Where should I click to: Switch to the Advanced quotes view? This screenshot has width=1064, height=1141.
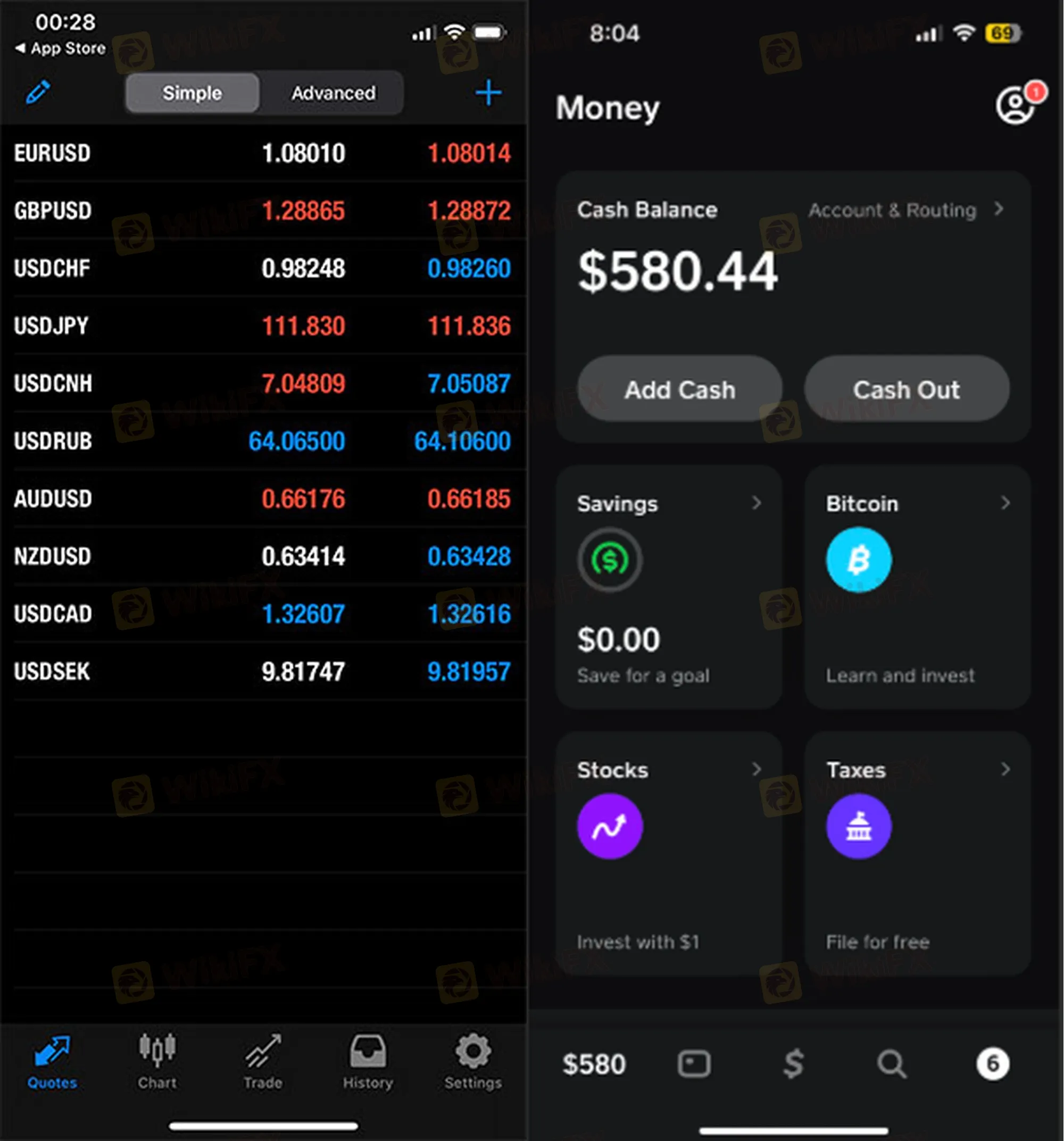[x=333, y=93]
